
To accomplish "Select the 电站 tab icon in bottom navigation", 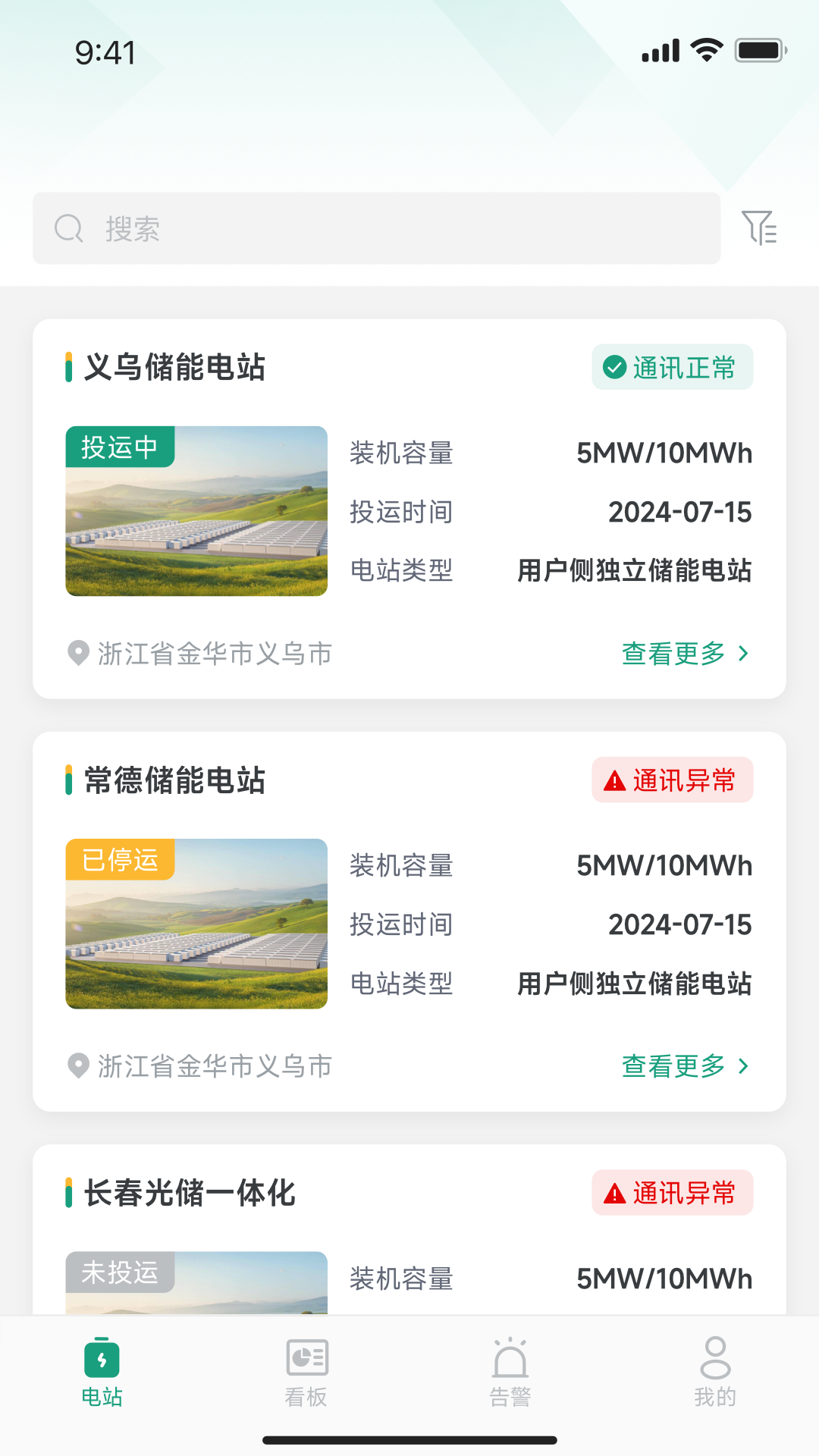I will coord(102,1360).
